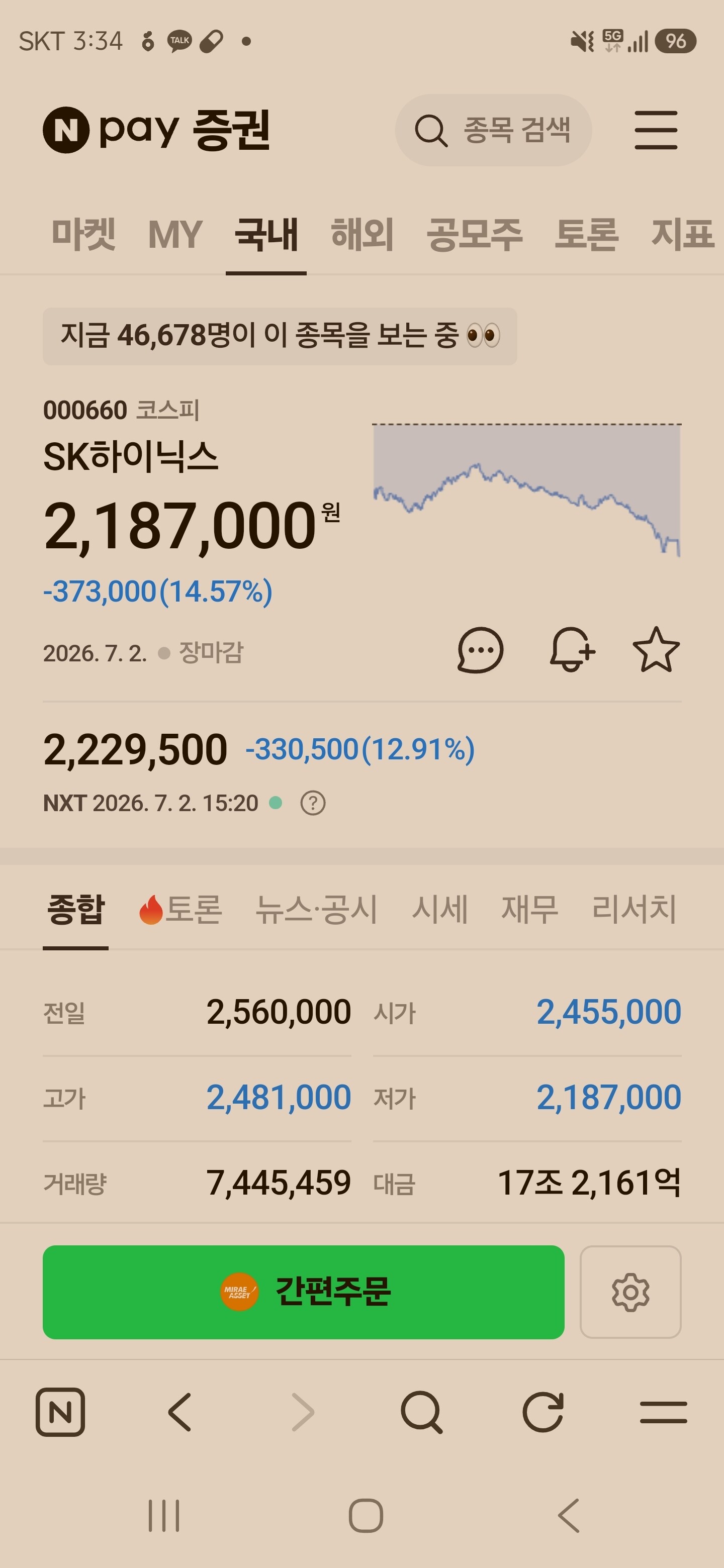Image resolution: width=724 pixels, height=1568 pixels.
Task: View the 재무 section tab
Action: coord(529,910)
